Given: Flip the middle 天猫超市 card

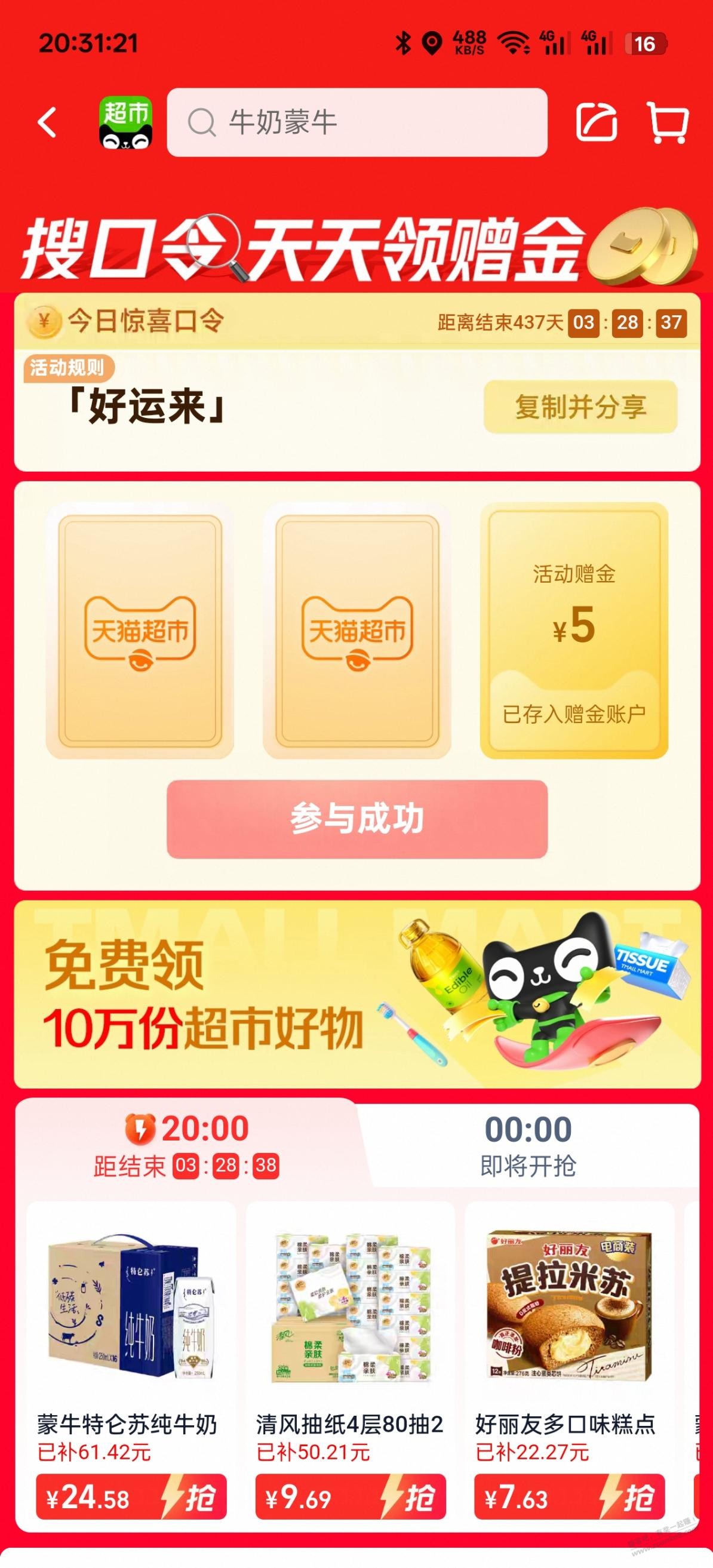Looking at the screenshot, I should coord(357,631).
